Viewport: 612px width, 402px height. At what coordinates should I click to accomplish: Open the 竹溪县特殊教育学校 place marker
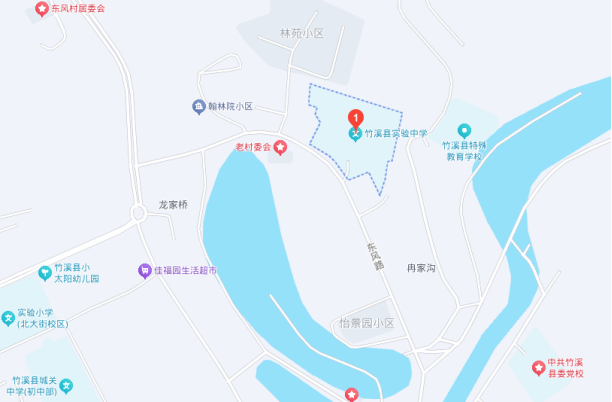pyautogui.click(x=464, y=131)
